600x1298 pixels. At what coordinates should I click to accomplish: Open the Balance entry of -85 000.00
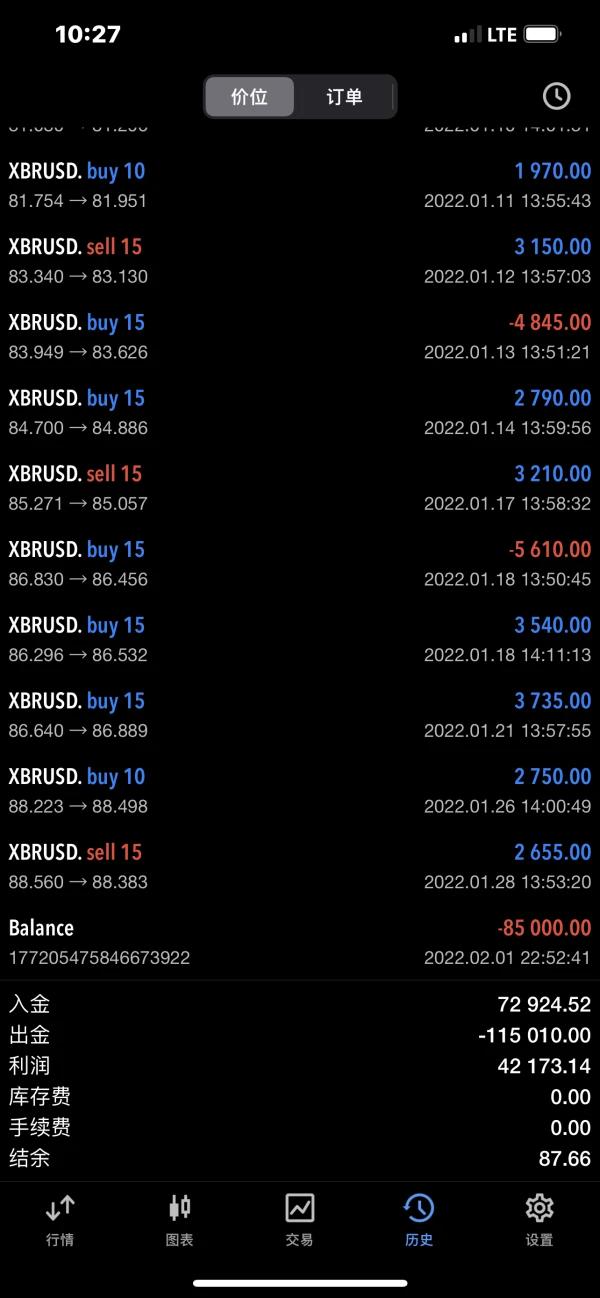300,942
